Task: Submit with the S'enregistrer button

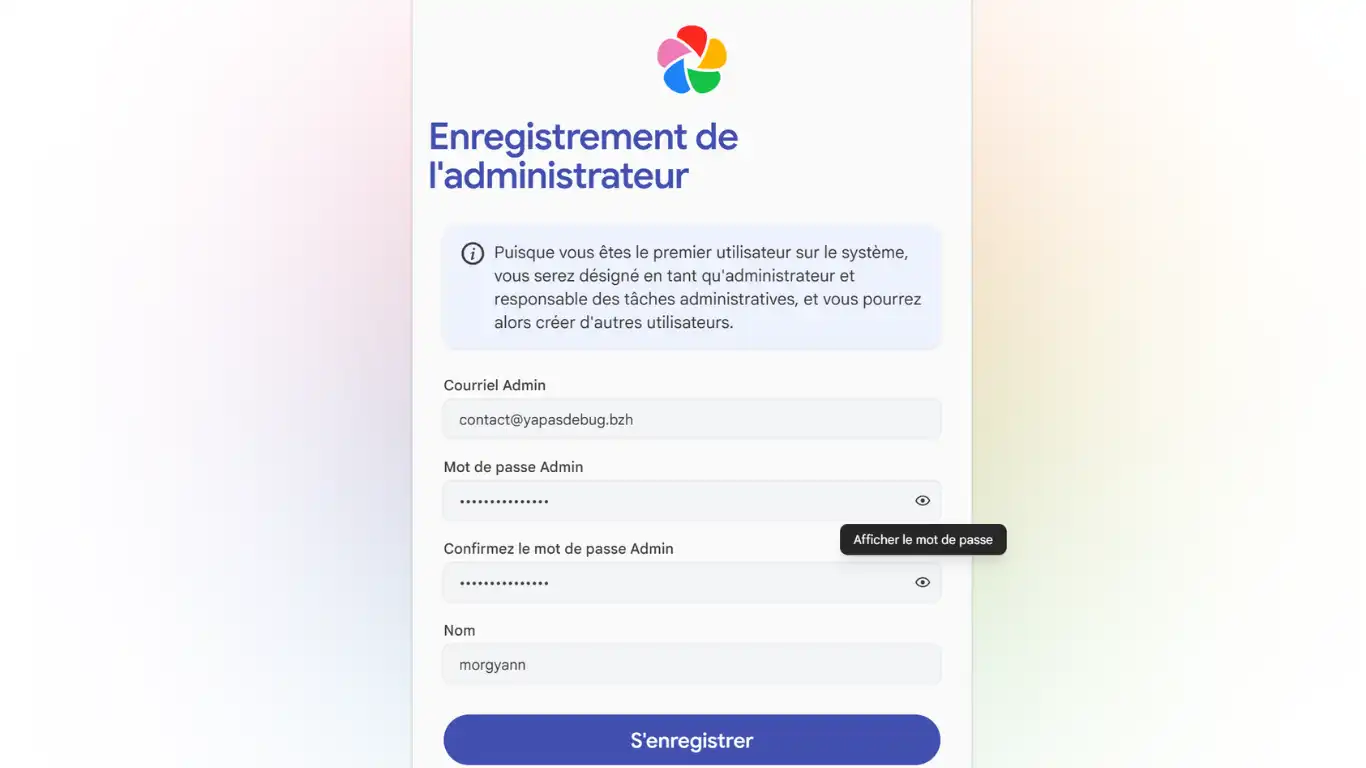Action: (x=691, y=740)
